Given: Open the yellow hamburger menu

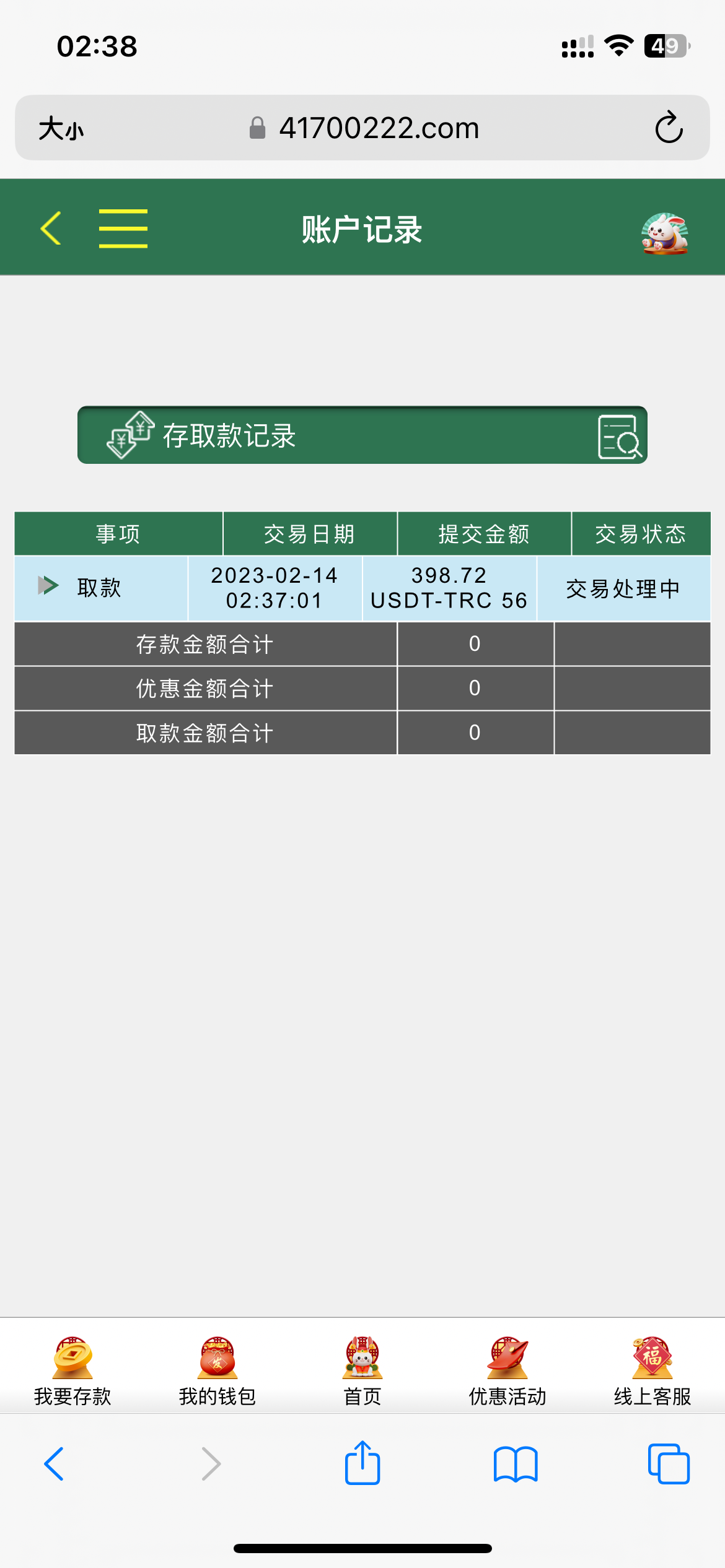Looking at the screenshot, I should coord(123,228).
